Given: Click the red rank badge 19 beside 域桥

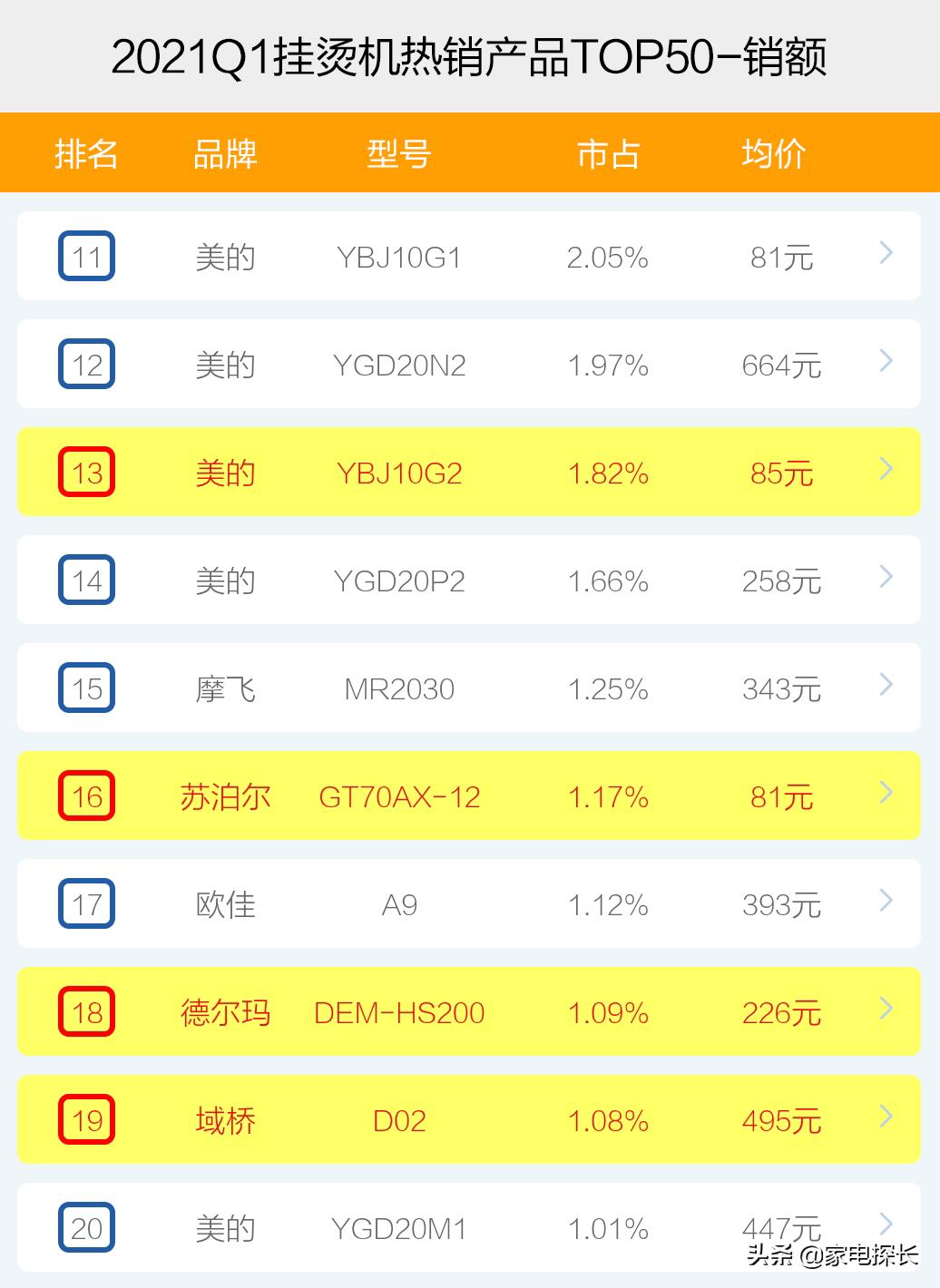Looking at the screenshot, I should click(86, 1120).
